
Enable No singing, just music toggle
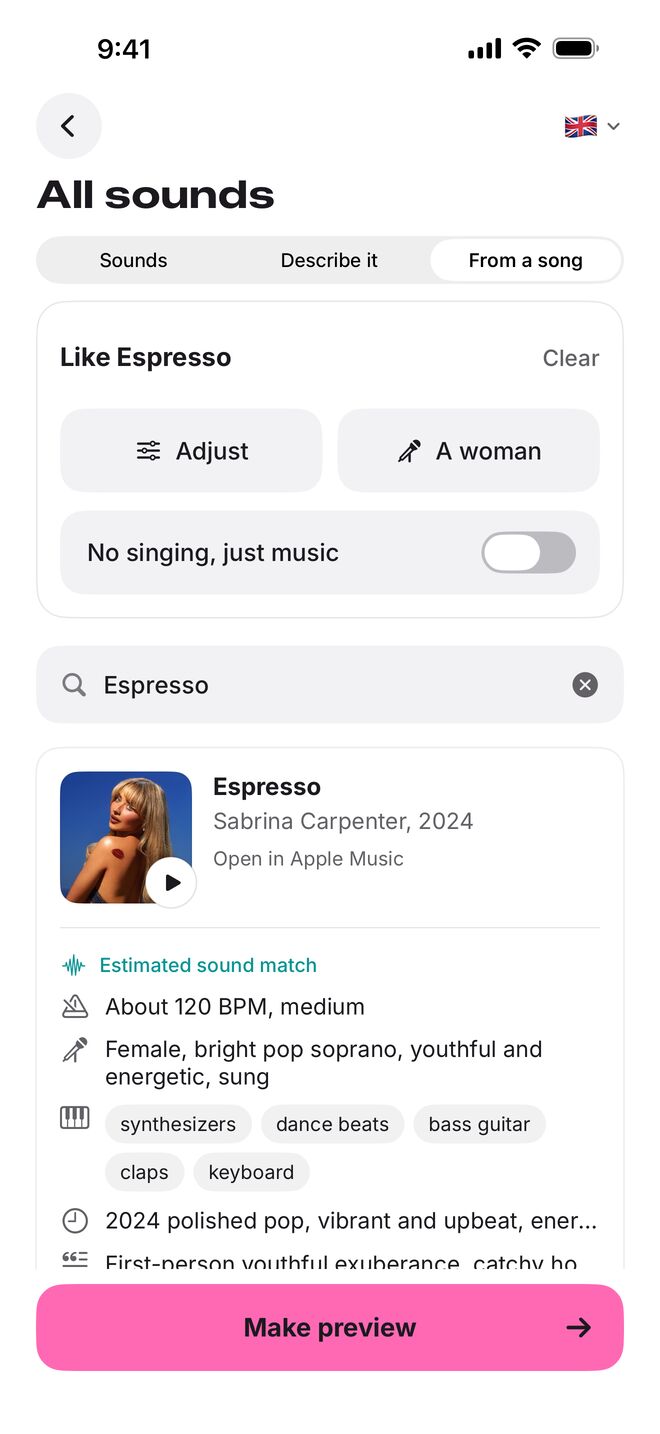528,553
